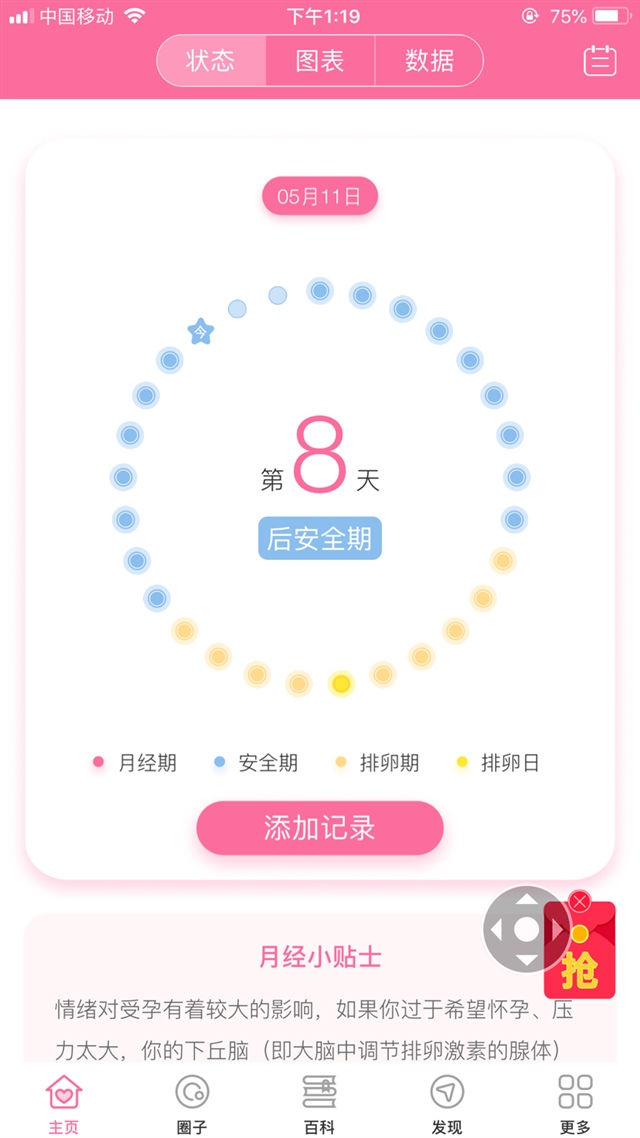The image size is (640, 1138).
Task: Switch to the 数据 tab
Action: click(x=429, y=61)
